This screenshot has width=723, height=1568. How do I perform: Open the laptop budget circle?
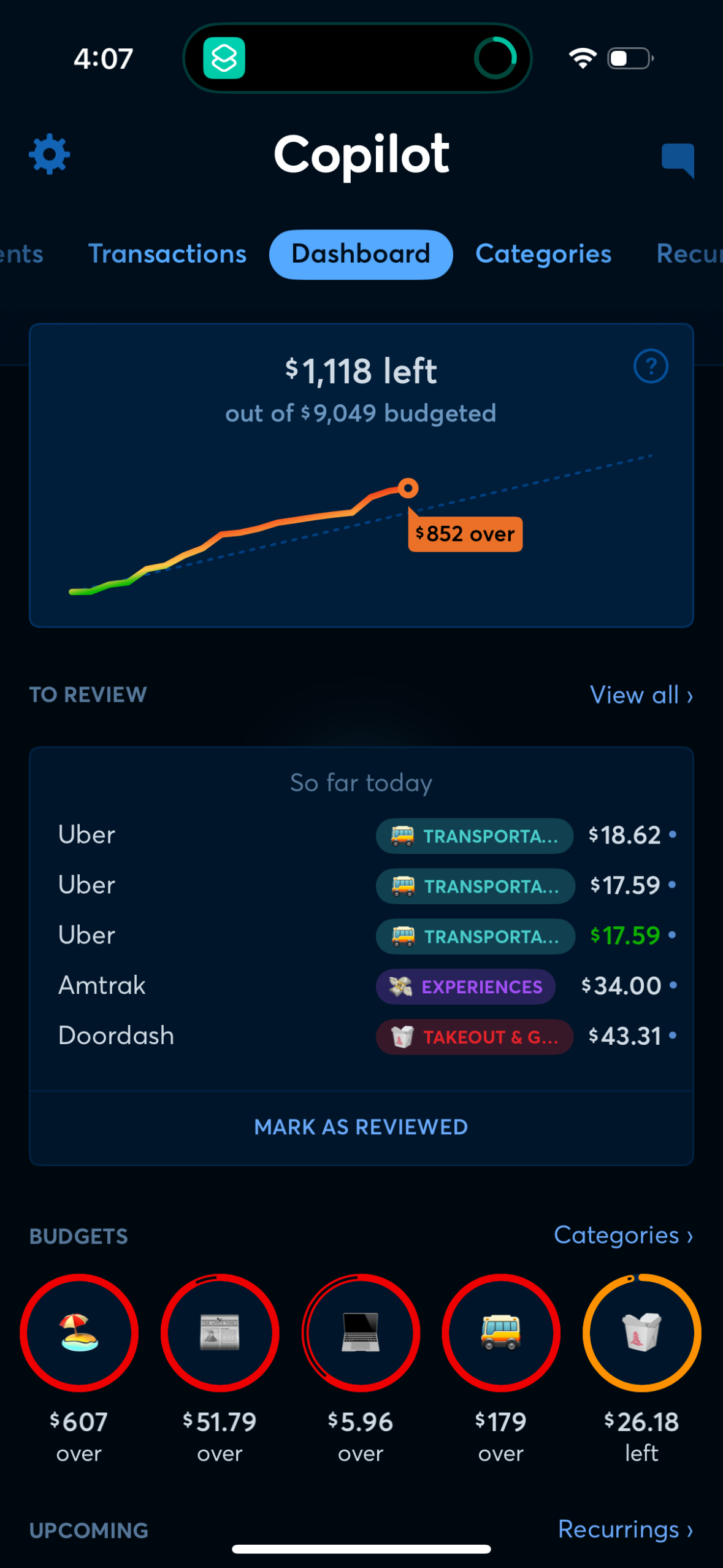361,1332
